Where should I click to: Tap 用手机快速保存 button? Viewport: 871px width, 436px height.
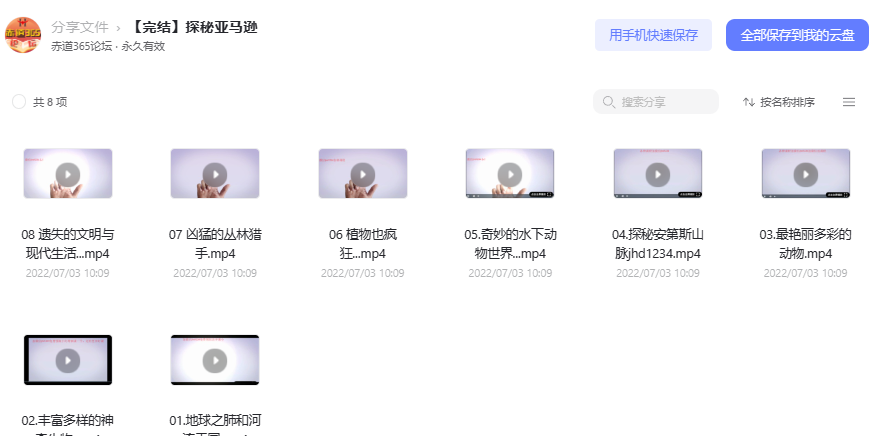click(653, 35)
